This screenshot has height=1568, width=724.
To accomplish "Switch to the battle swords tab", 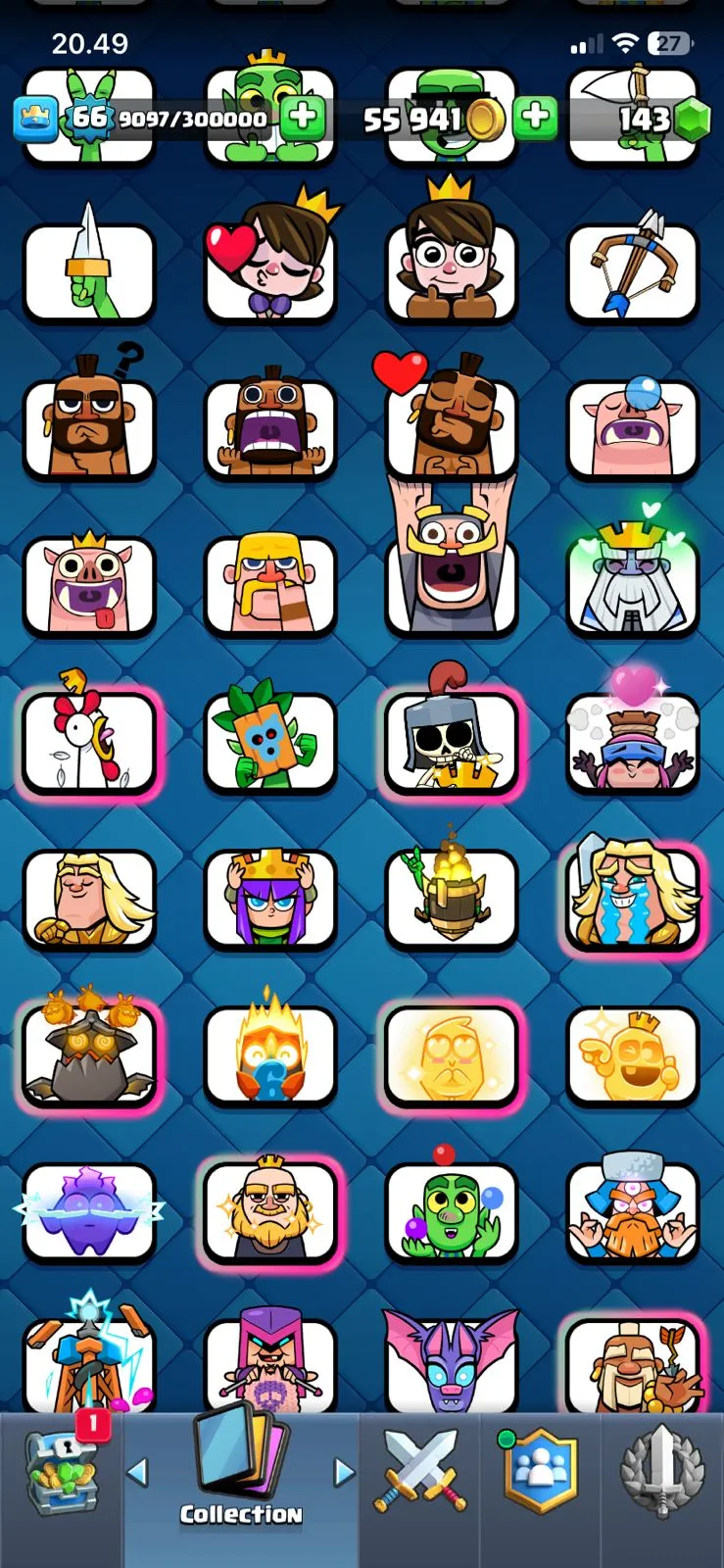I will pyautogui.click(x=419, y=1470).
